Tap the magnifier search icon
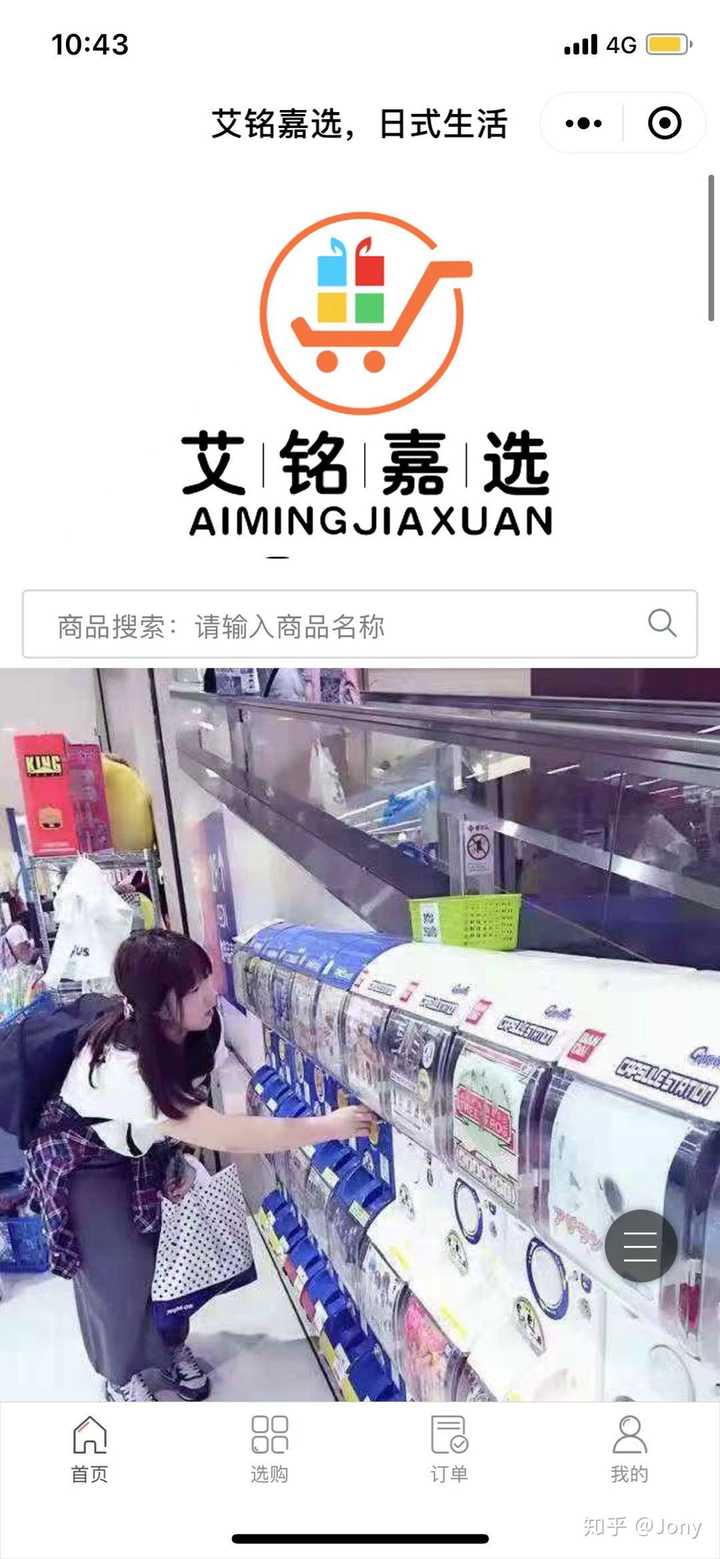This screenshot has height=1559, width=720. (661, 623)
